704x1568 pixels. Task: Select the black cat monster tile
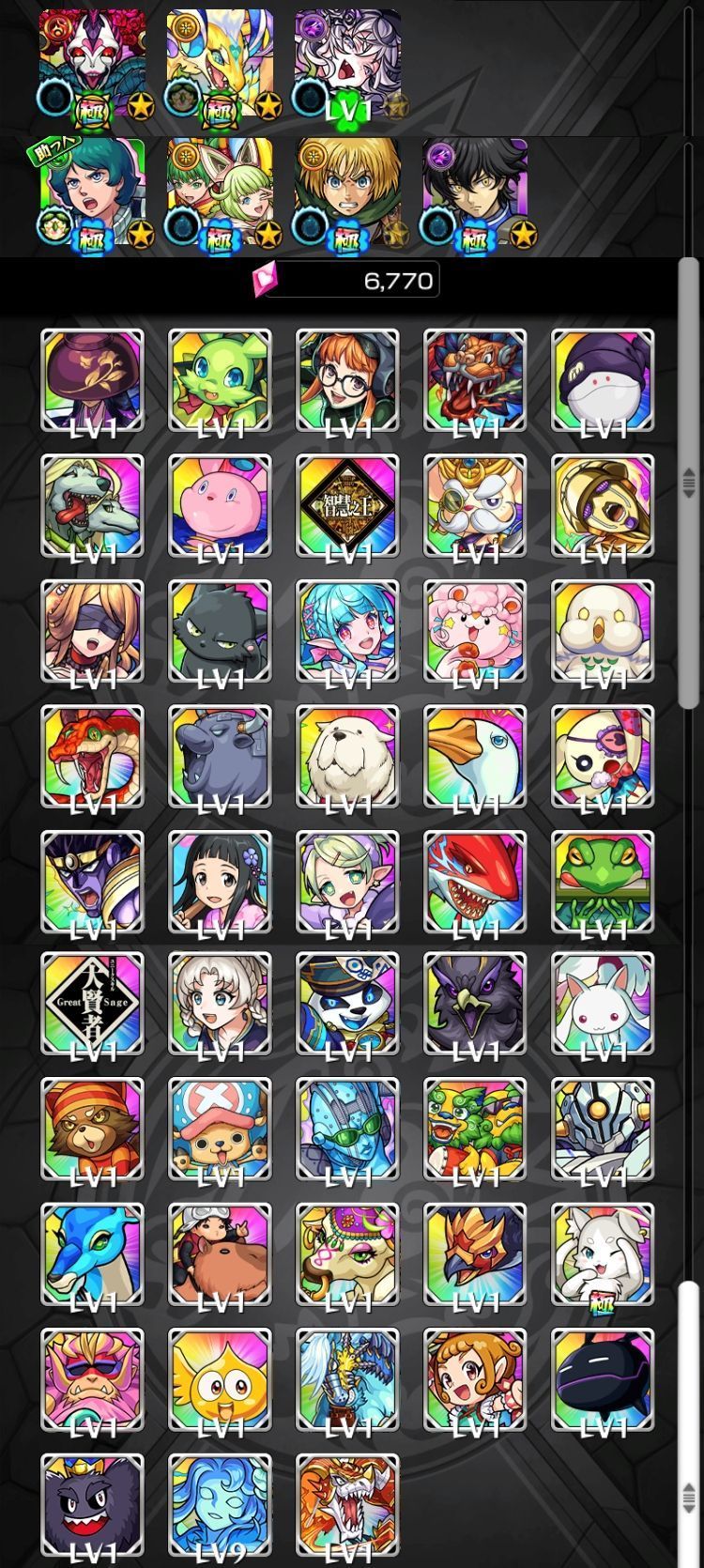(220, 629)
